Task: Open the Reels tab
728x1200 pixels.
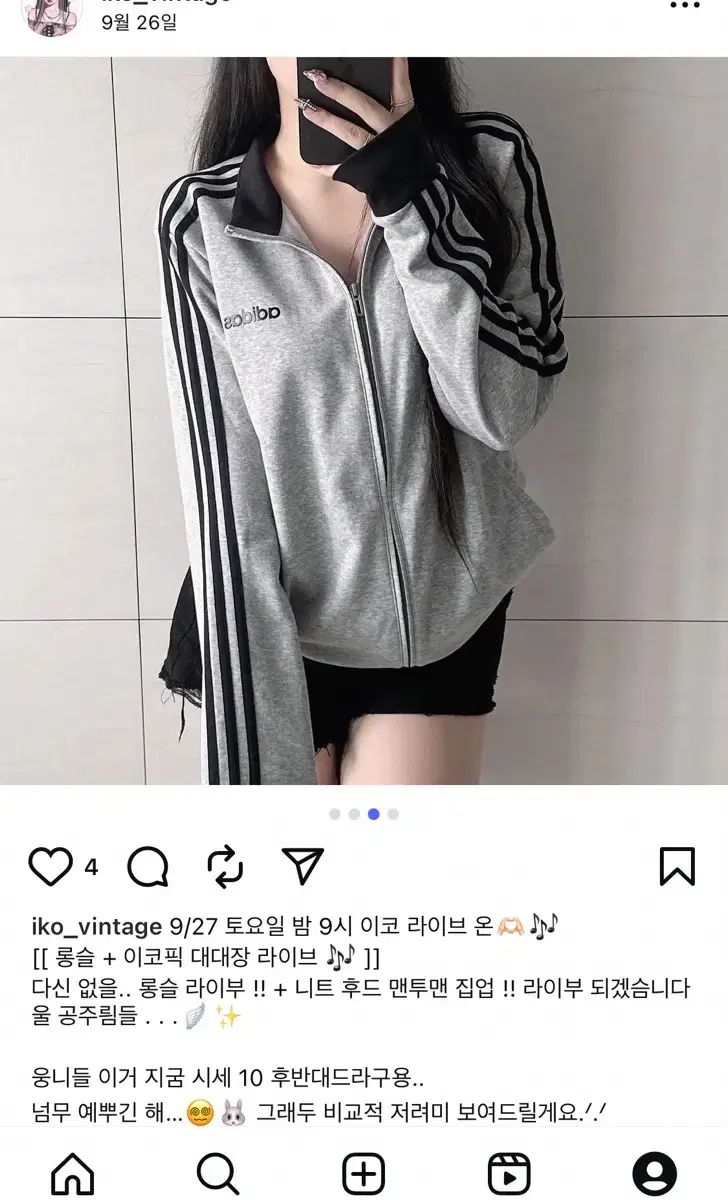Action: tap(508, 1172)
